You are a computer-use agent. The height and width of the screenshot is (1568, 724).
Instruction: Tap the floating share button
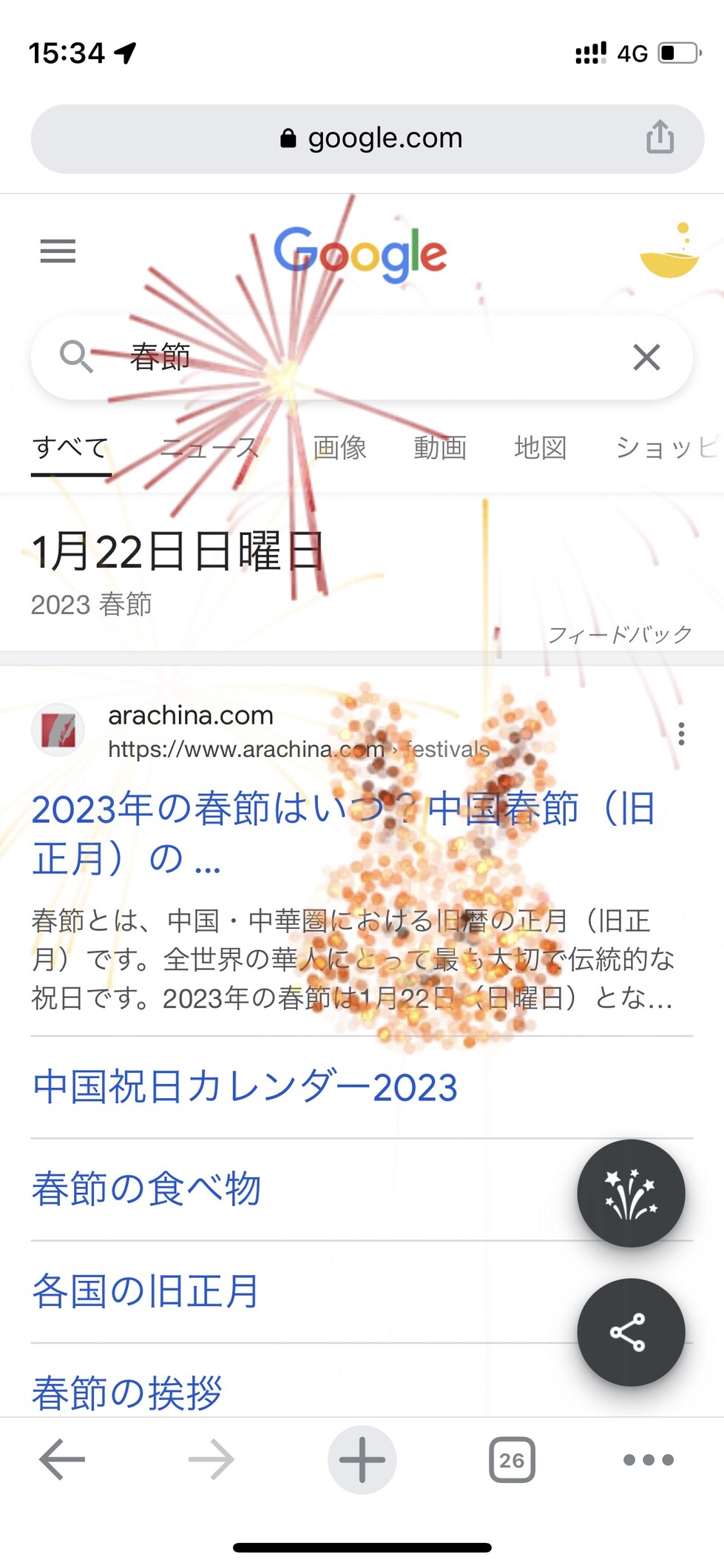[x=631, y=1332]
